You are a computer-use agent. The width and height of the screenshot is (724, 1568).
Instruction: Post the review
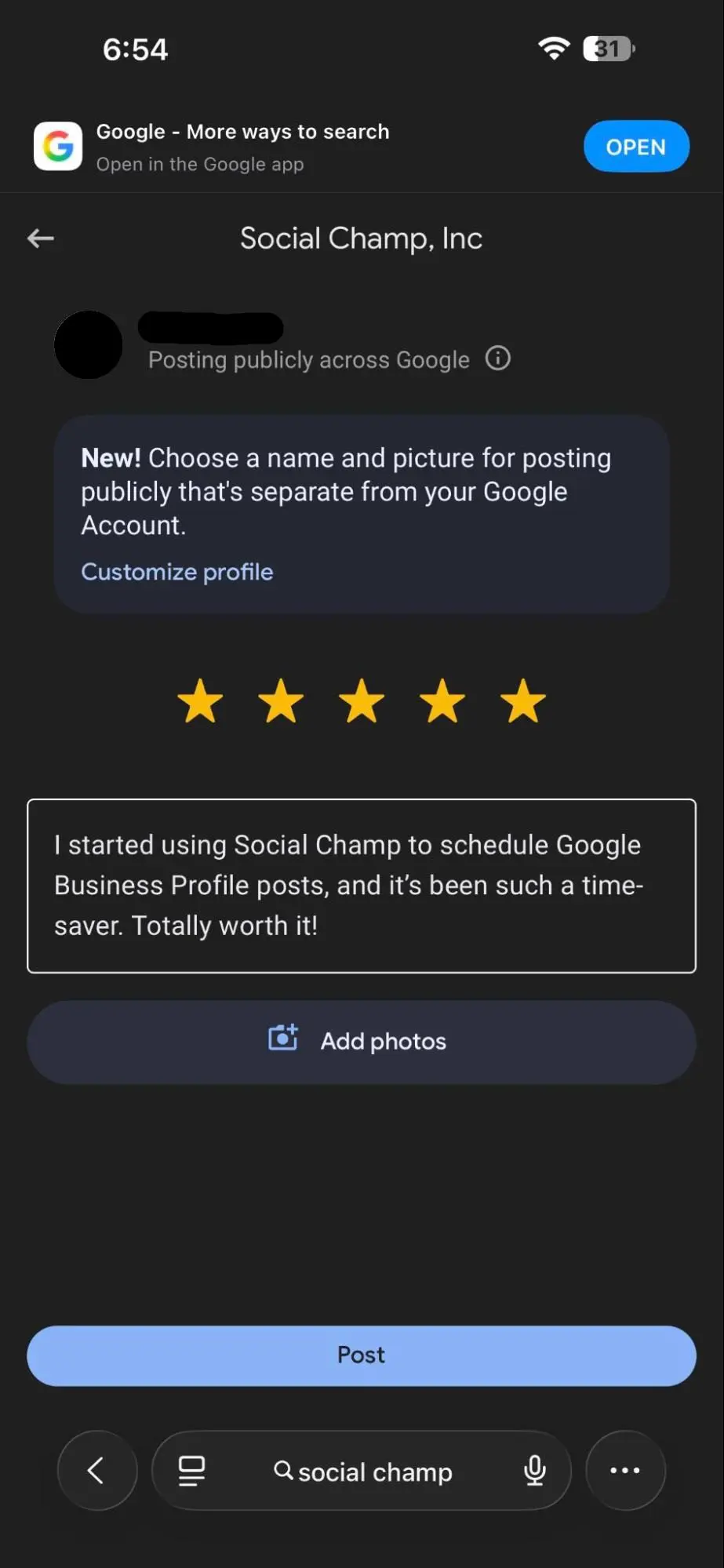pyautogui.click(x=361, y=1355)
